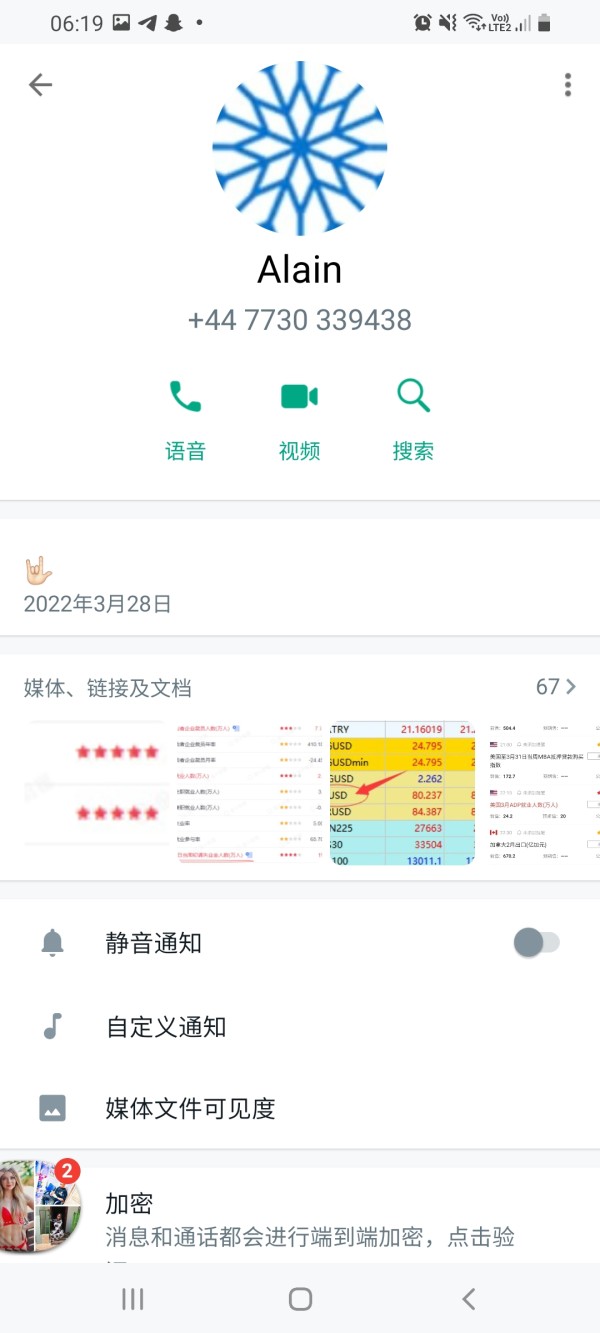Image resolution: width=600 pixels, height=1333 pixels.
Task: Open the three-dot overflow menu
Action: [568, 85]
